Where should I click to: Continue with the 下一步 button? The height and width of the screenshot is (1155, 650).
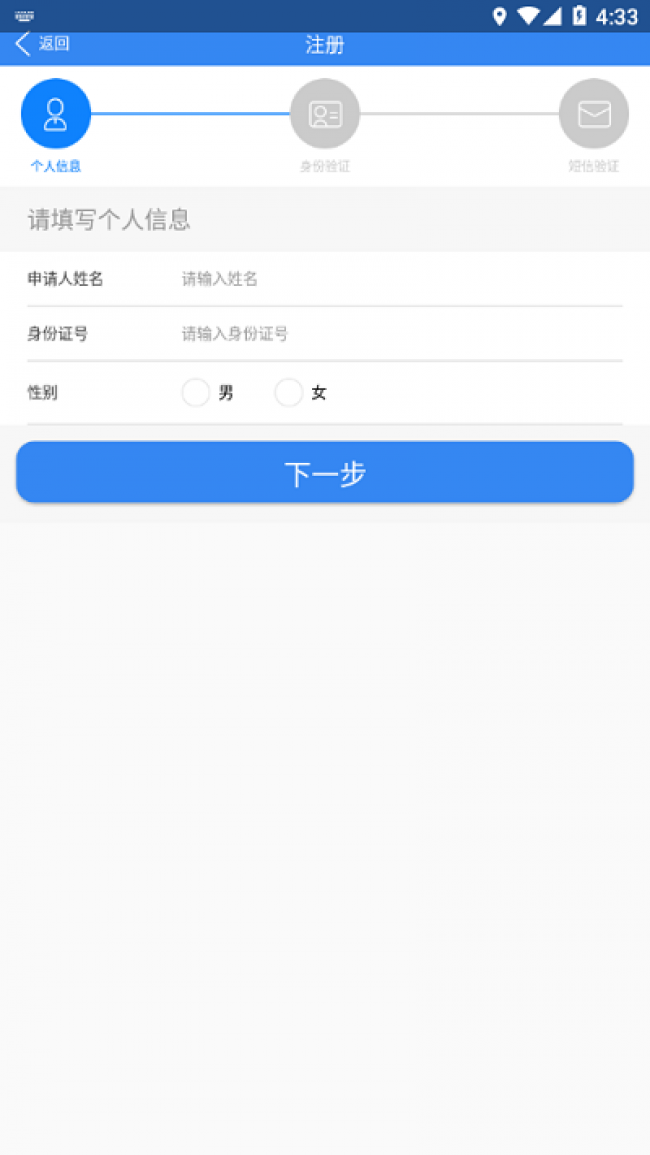(x=325, y=473)
